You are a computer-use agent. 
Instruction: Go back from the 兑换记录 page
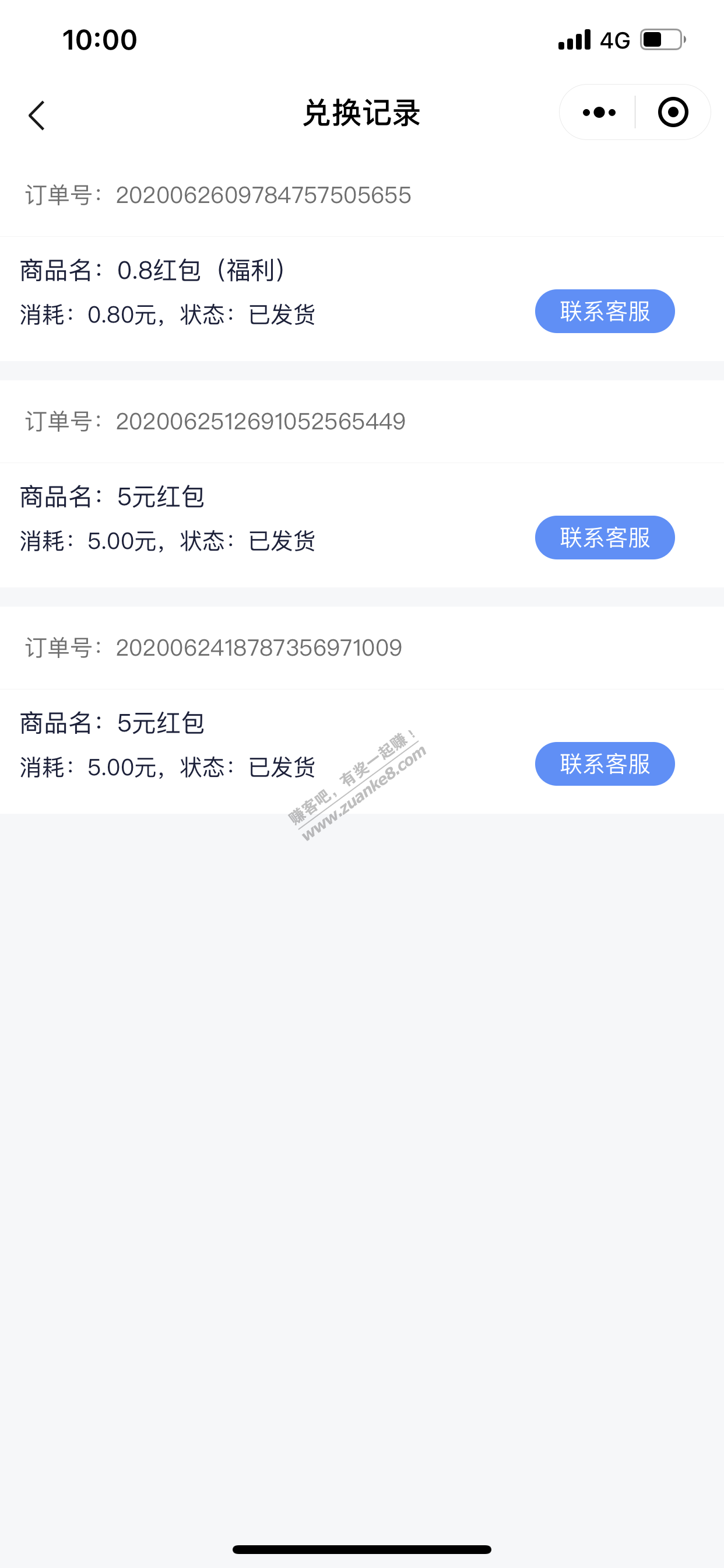pos(37,115)
